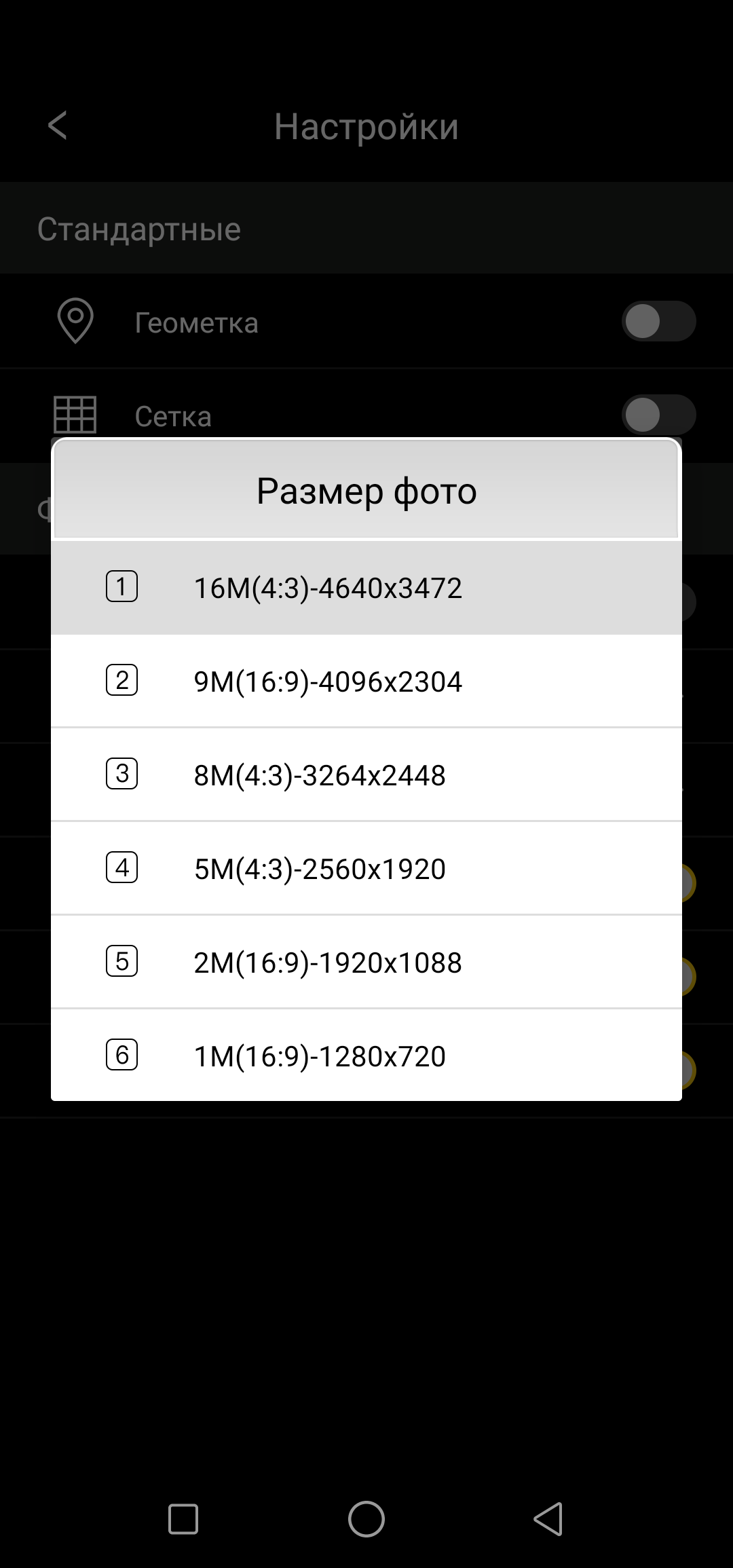The width and height of the screenshot is (733, 1568).
Task: Pick 8M(4:3)-3264x2448 photo size
Action: click(x=366, y=775)
